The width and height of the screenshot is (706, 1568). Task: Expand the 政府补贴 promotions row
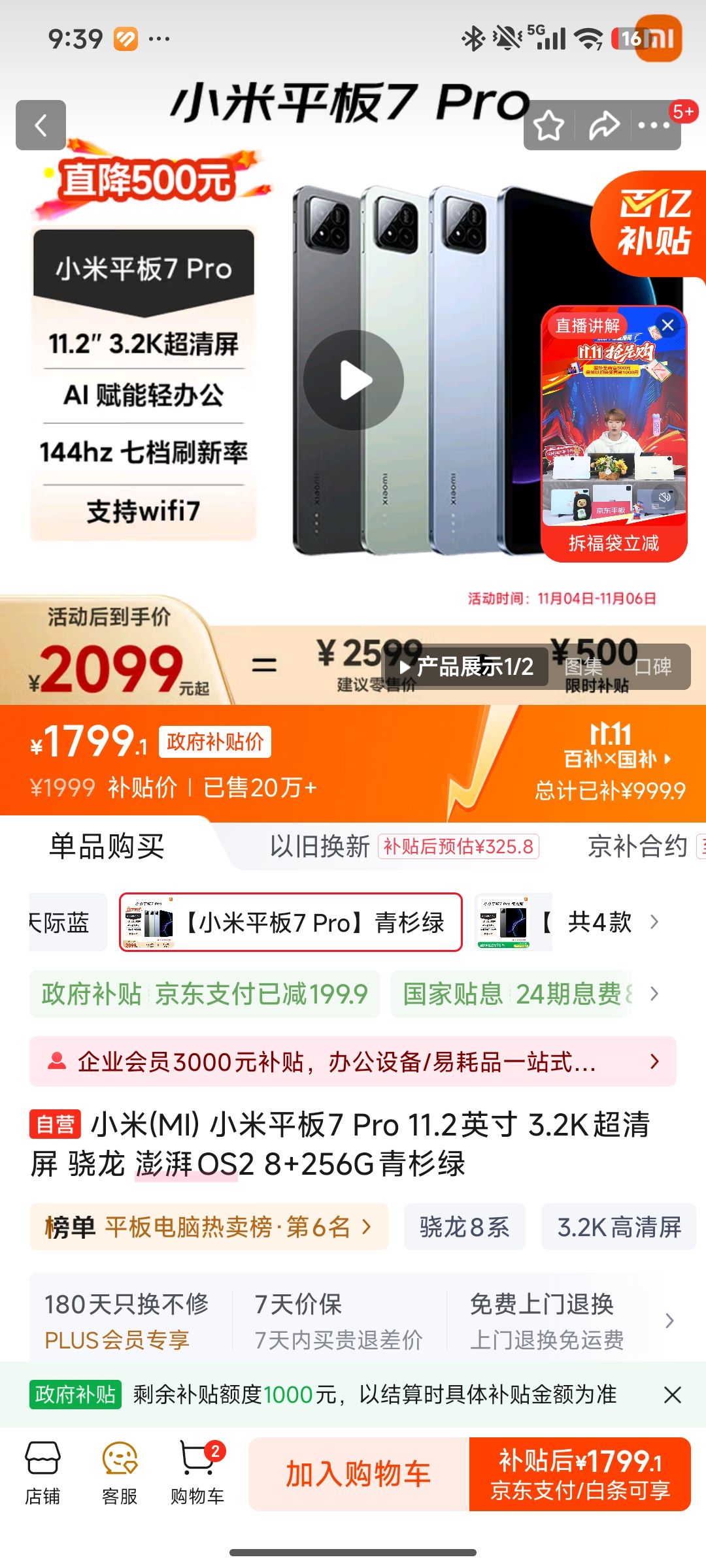point(654,994)
